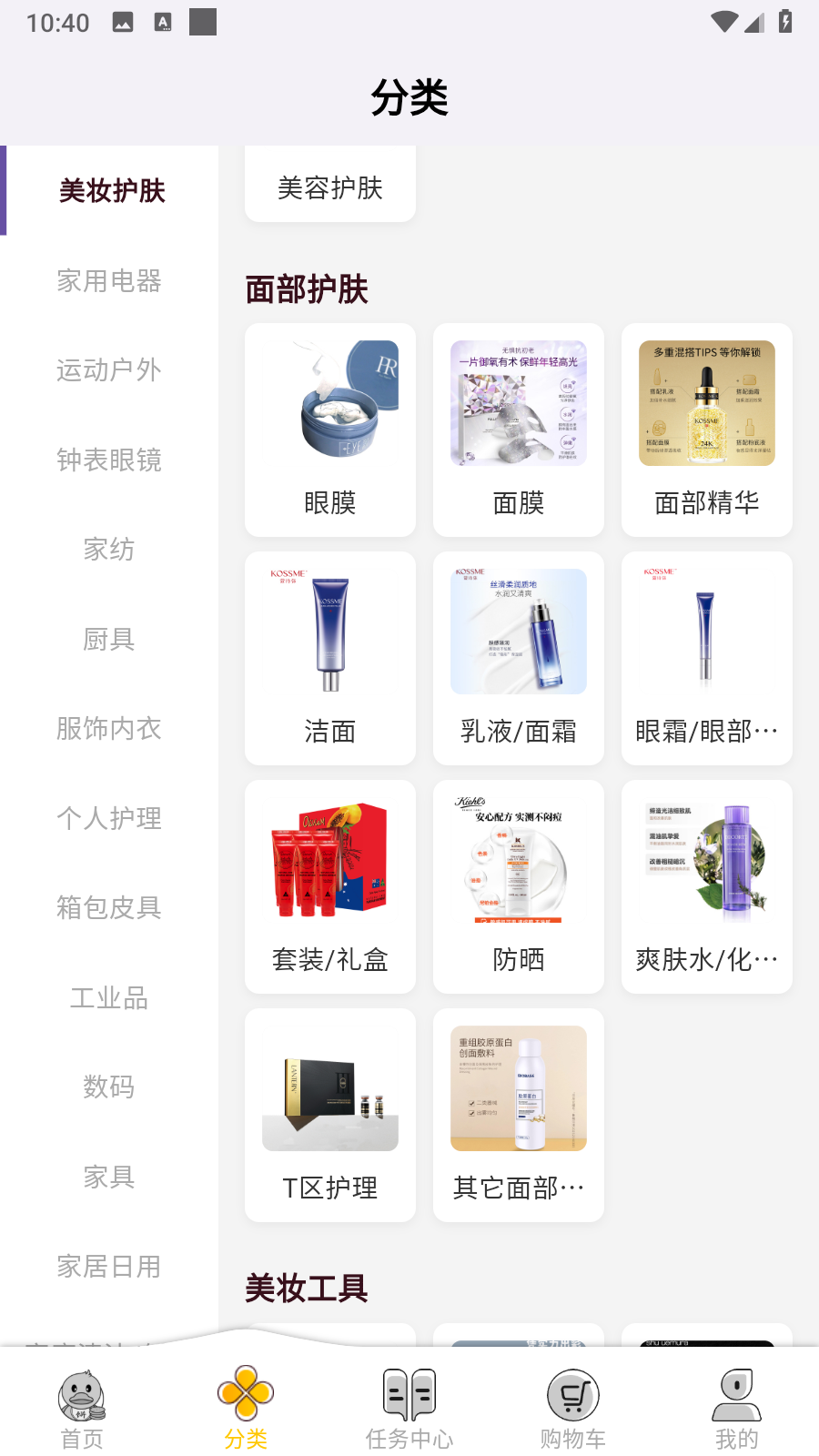819x1456 pixels.
Task: Open the 面膜 category tile
Action: [518, 430]
